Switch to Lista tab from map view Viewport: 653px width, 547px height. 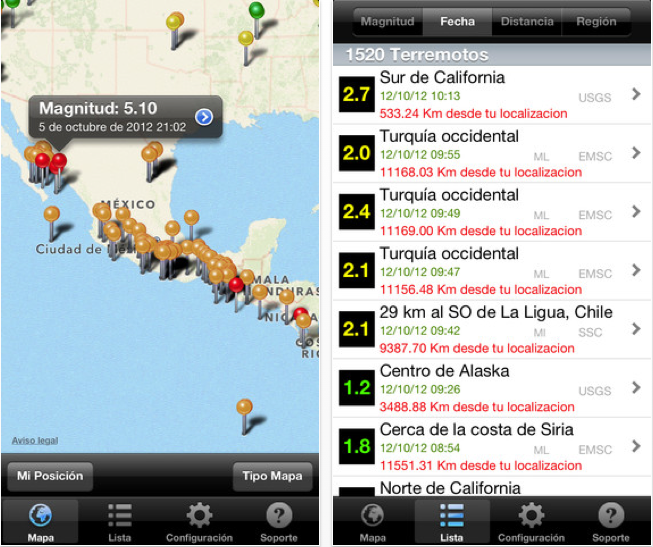click(x=120, y=522)
